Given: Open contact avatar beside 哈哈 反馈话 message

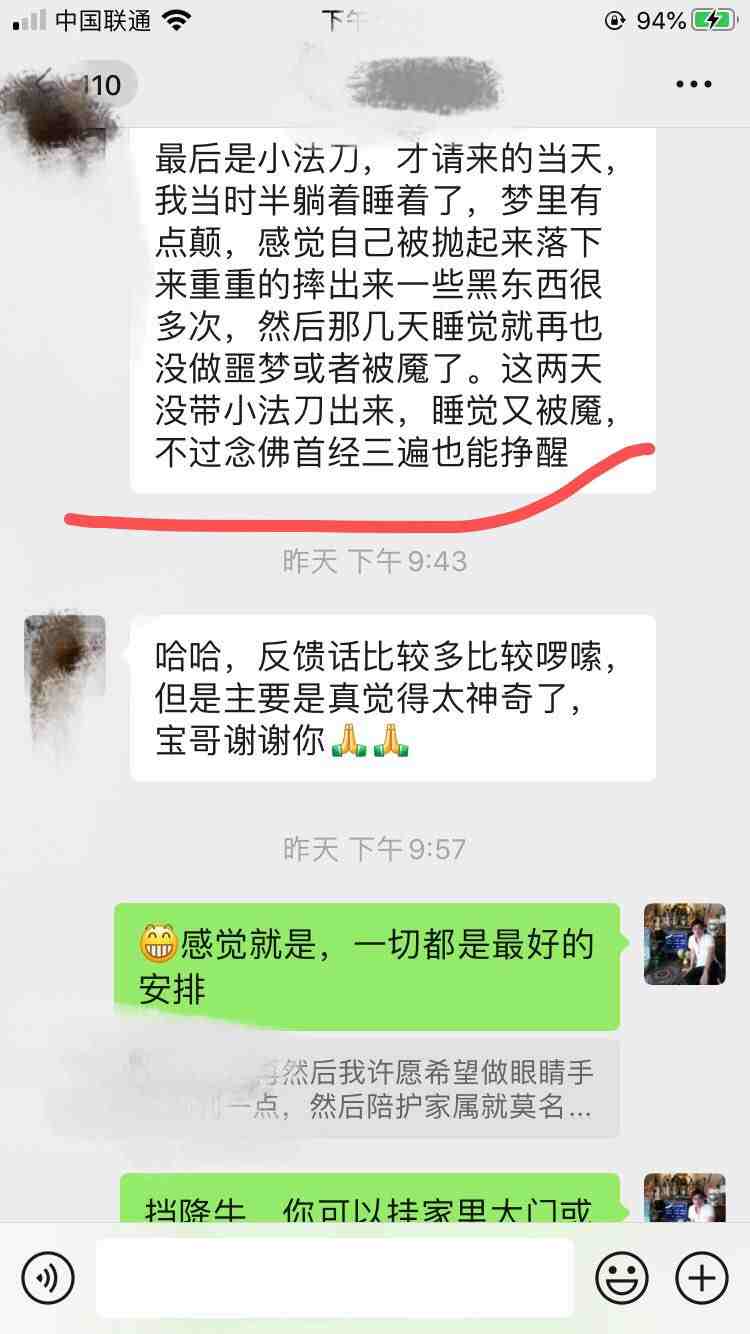Looking at the screenshot, I should click(65, 657).
